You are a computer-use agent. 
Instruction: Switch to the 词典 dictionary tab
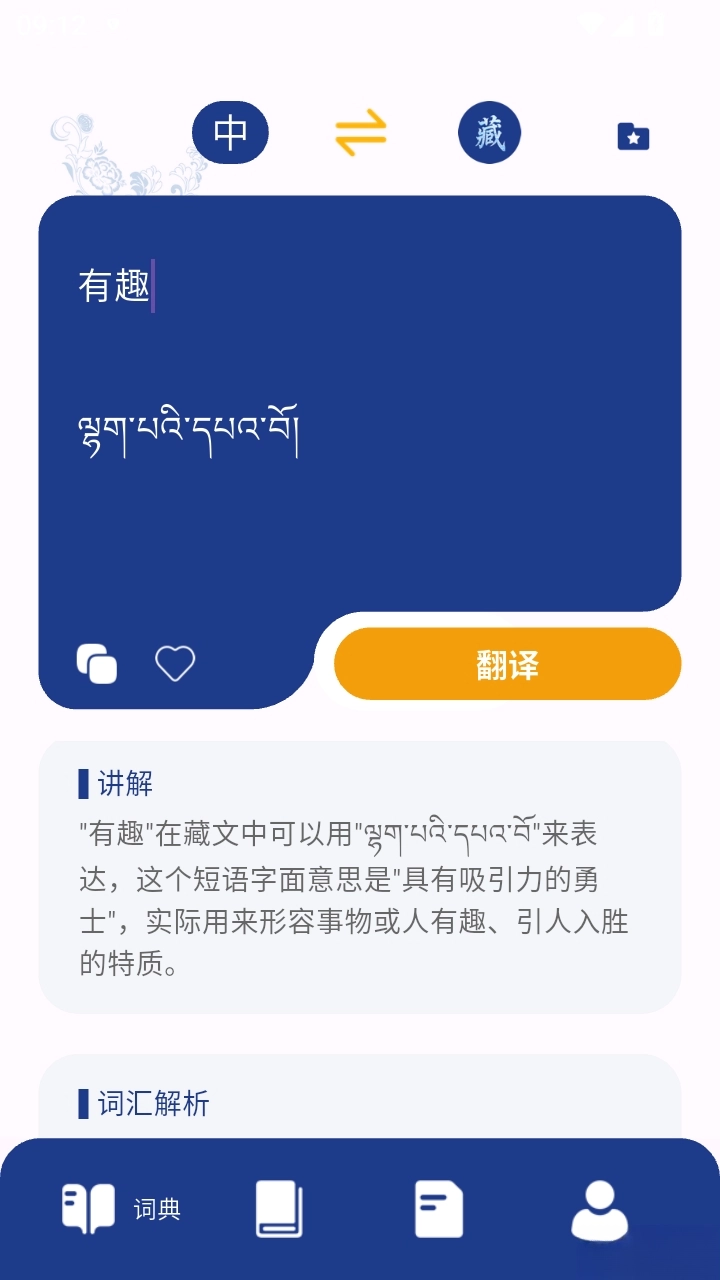click(120, 1207)
